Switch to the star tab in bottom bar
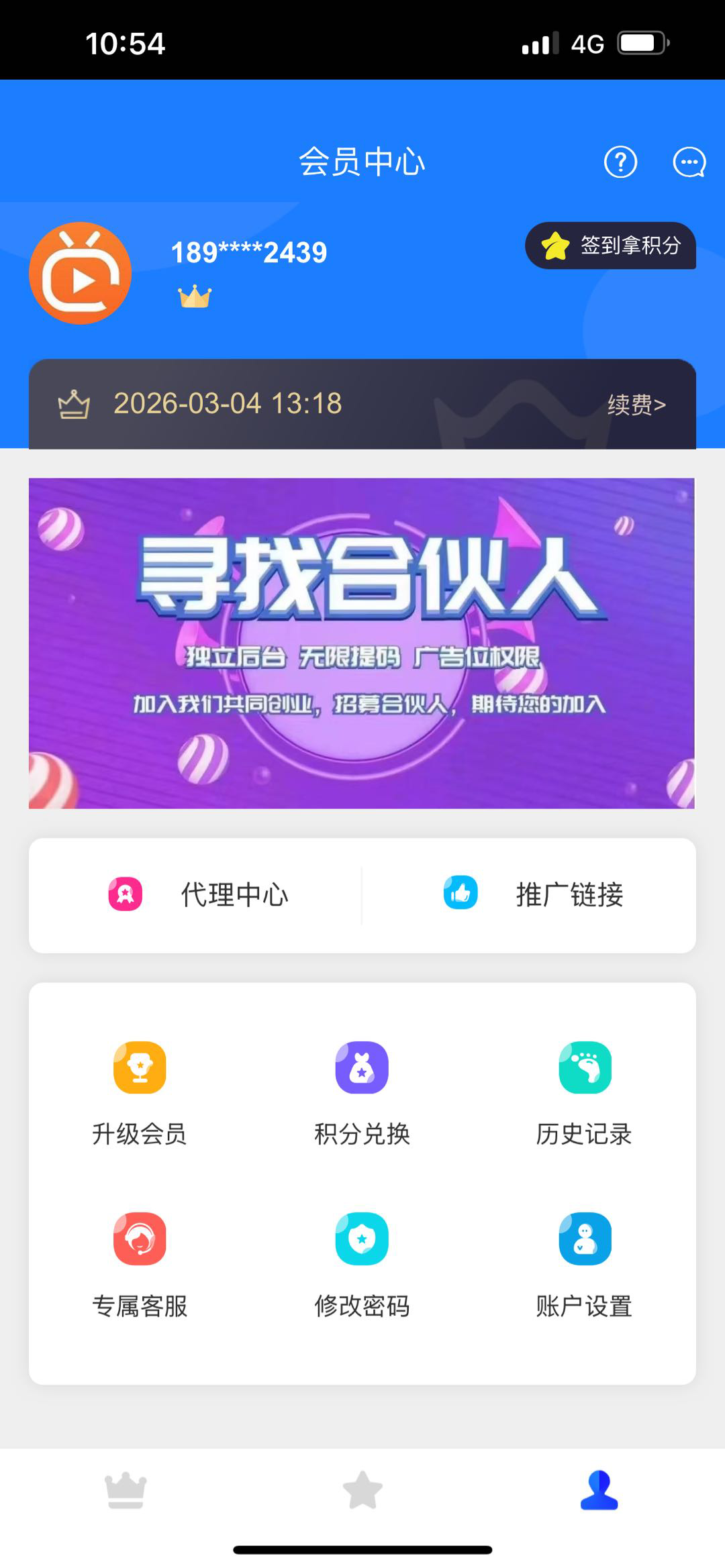The width and height of the screenshot is (725, 1568). [362, 1491]
